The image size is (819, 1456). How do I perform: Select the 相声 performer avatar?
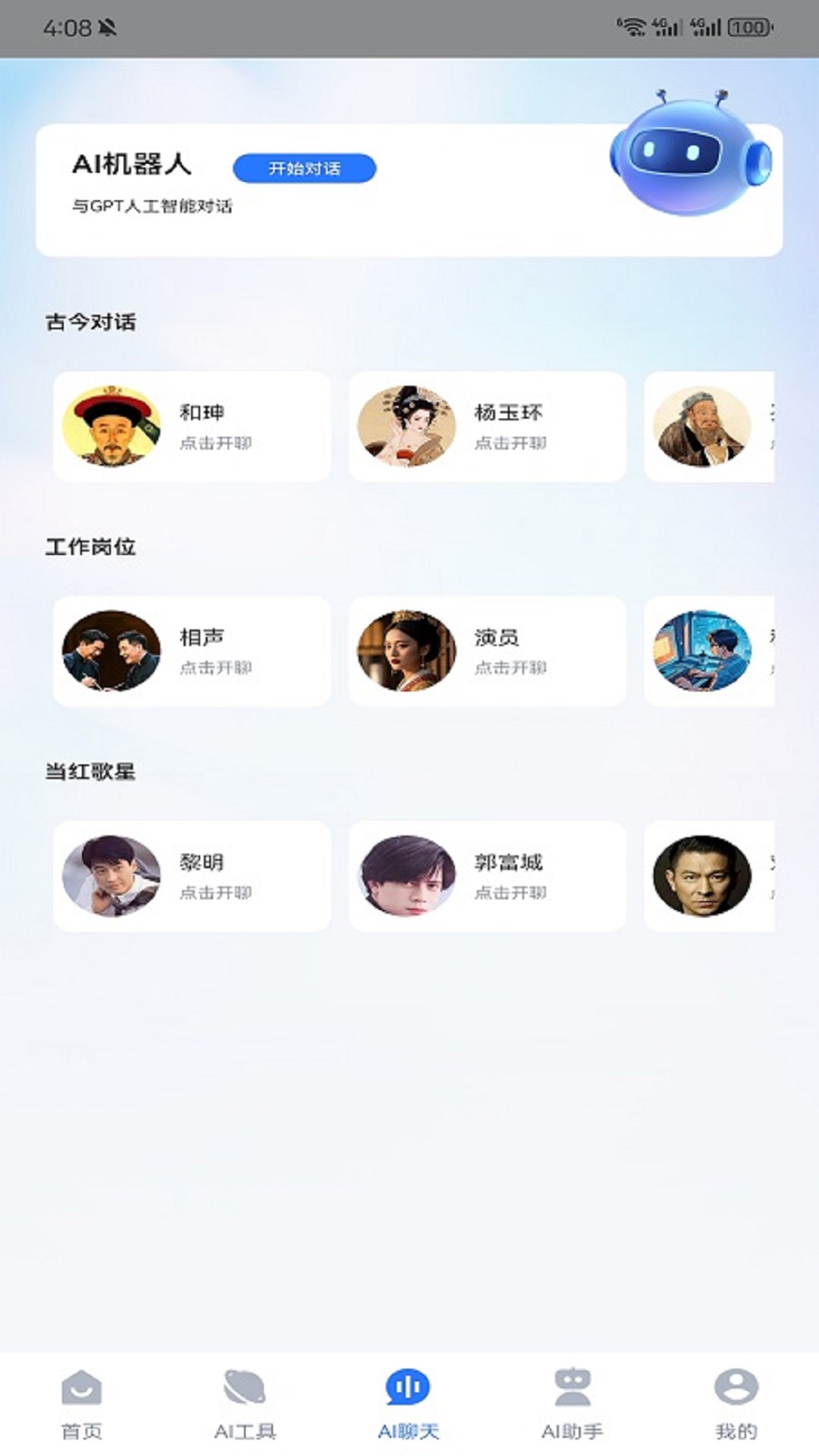click(112, 651)
